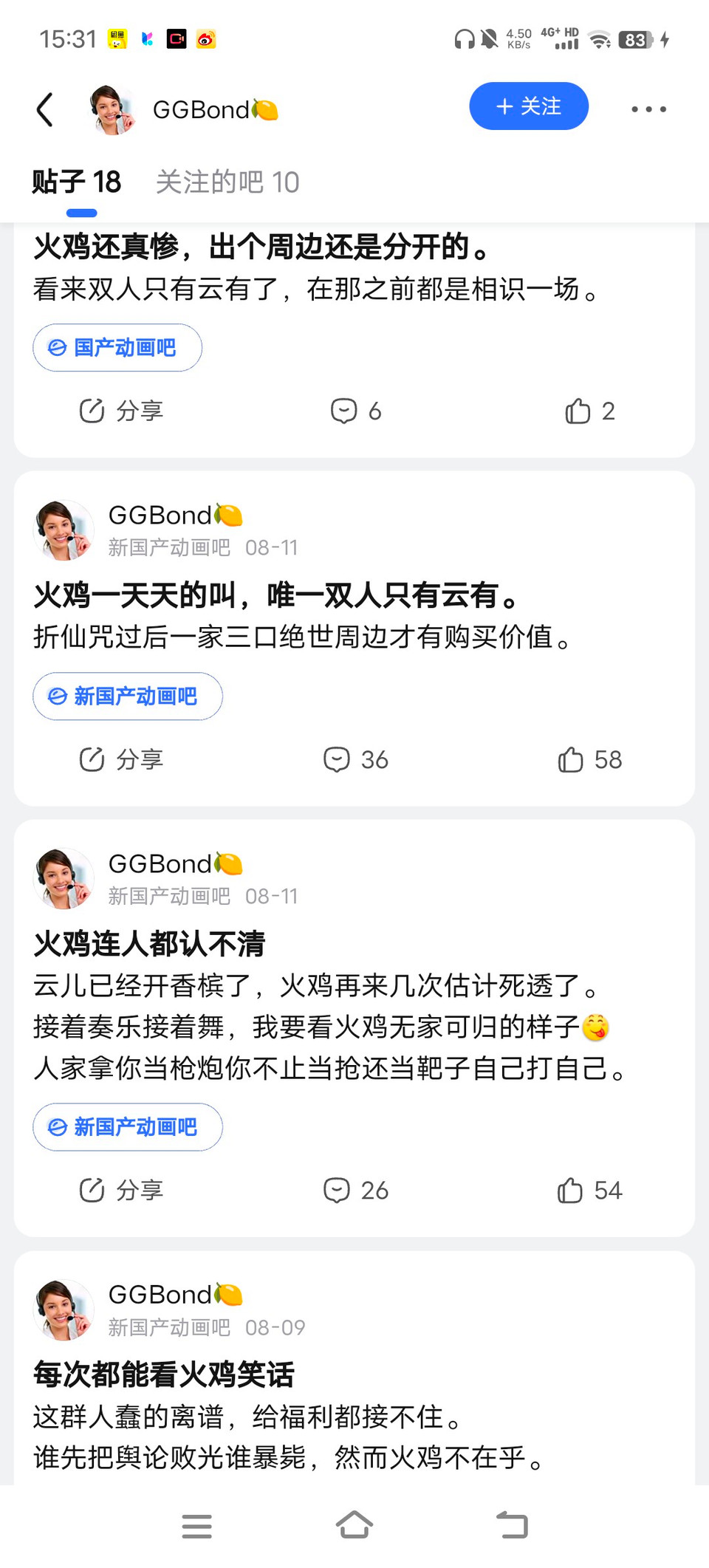This screenshot has height=1568, width=709.
Task: Switch to the 关注的吧 10 tab
Action: [227, 182]
